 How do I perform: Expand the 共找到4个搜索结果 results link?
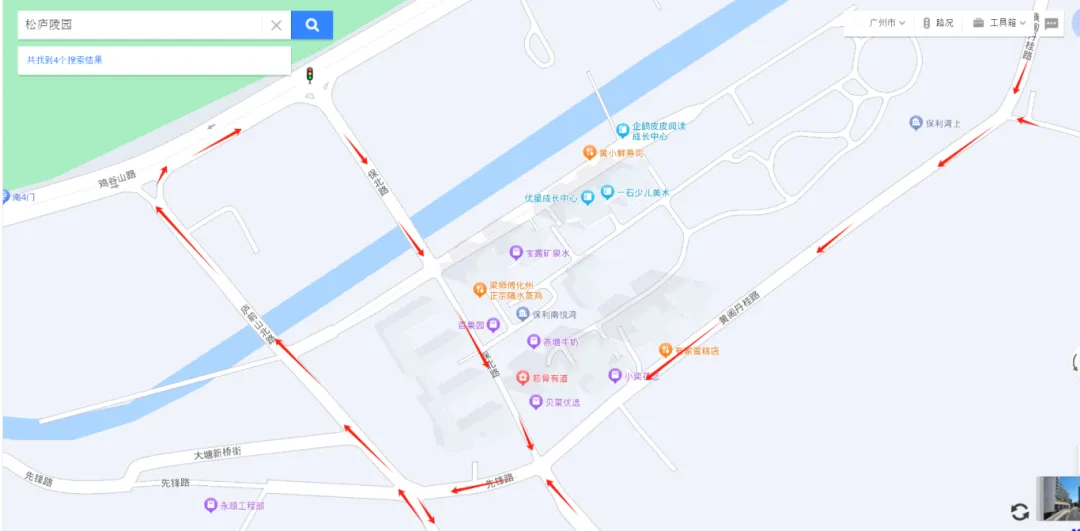pos(65,60)
